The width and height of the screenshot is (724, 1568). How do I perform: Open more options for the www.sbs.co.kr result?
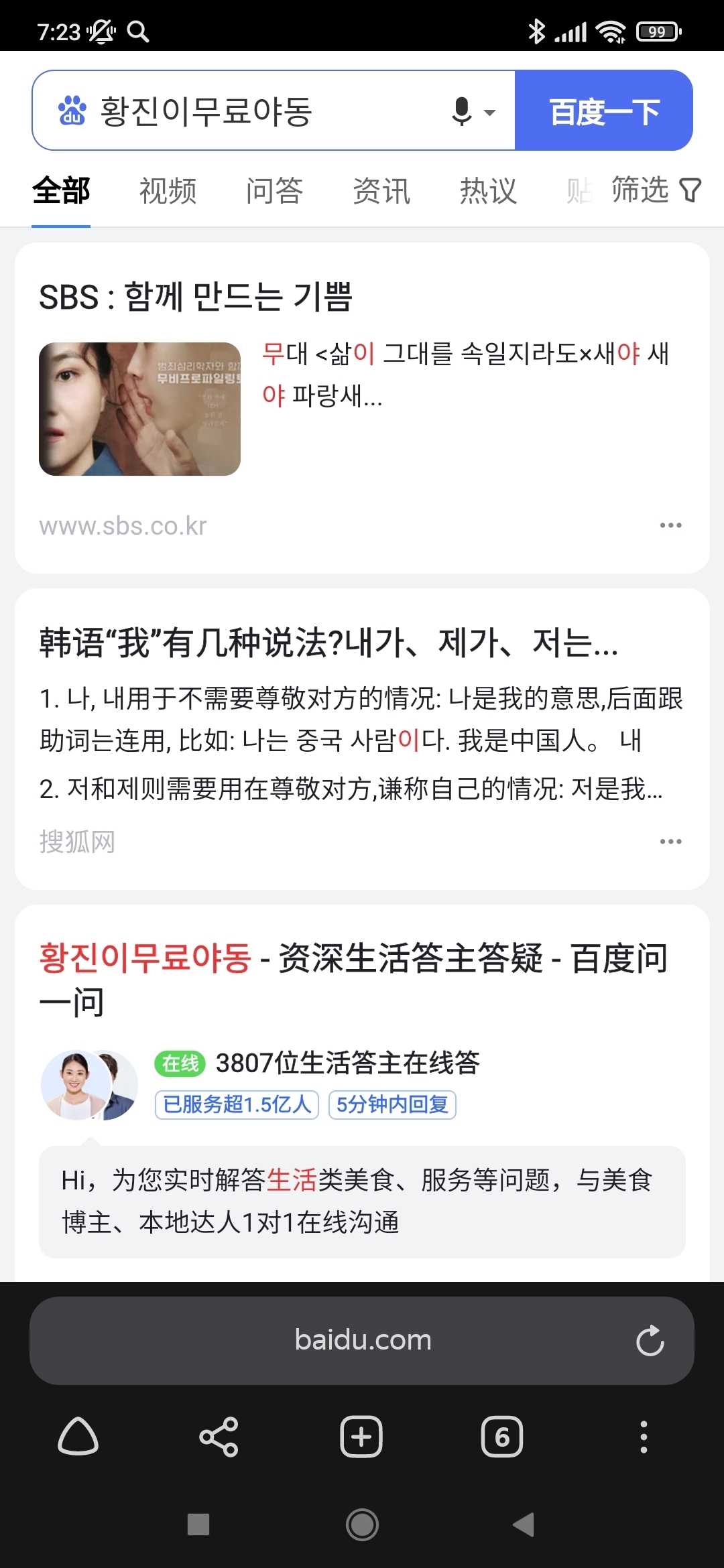tap(670, 525)
